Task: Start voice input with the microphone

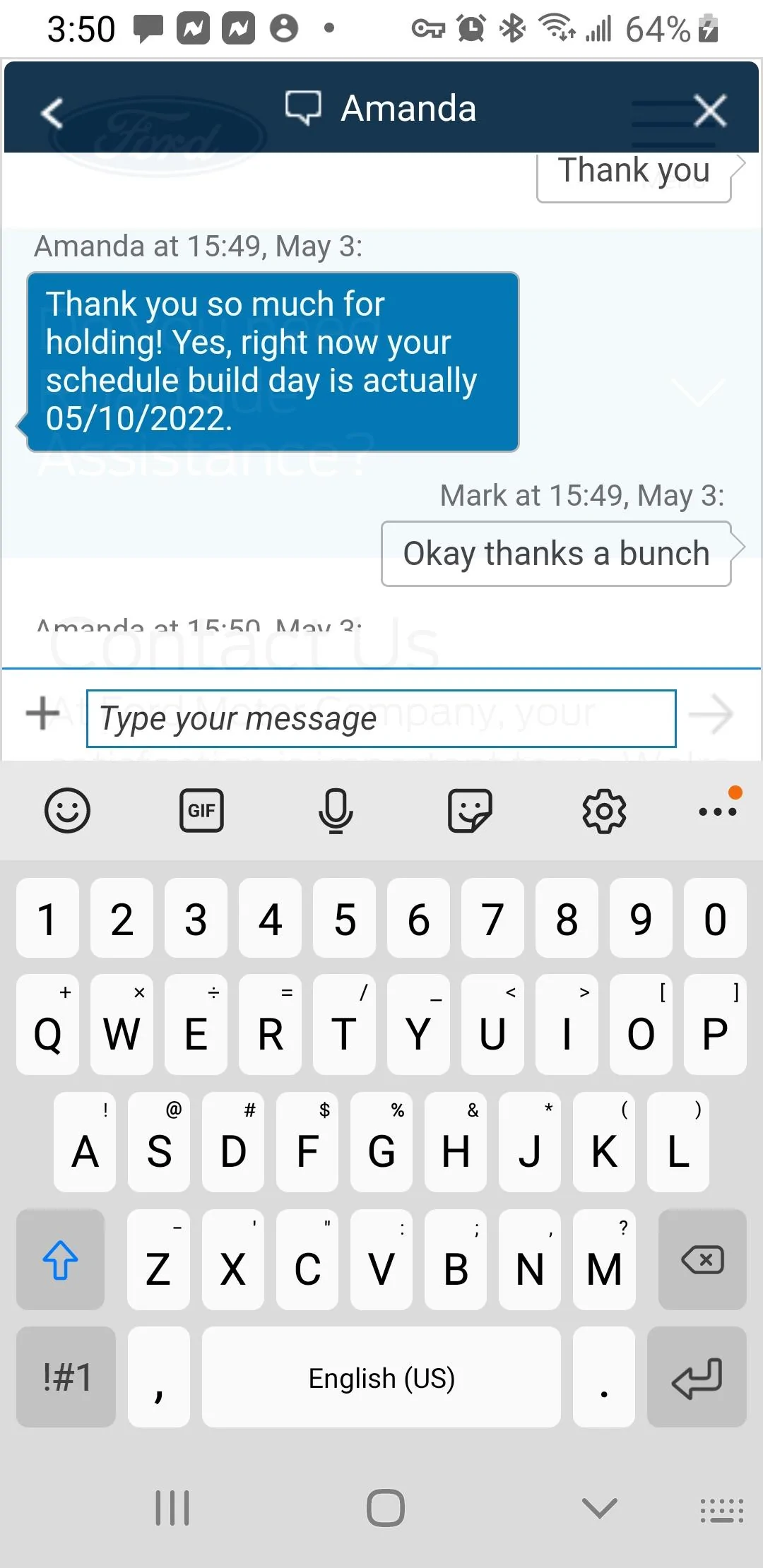Action: pos(336,811)
